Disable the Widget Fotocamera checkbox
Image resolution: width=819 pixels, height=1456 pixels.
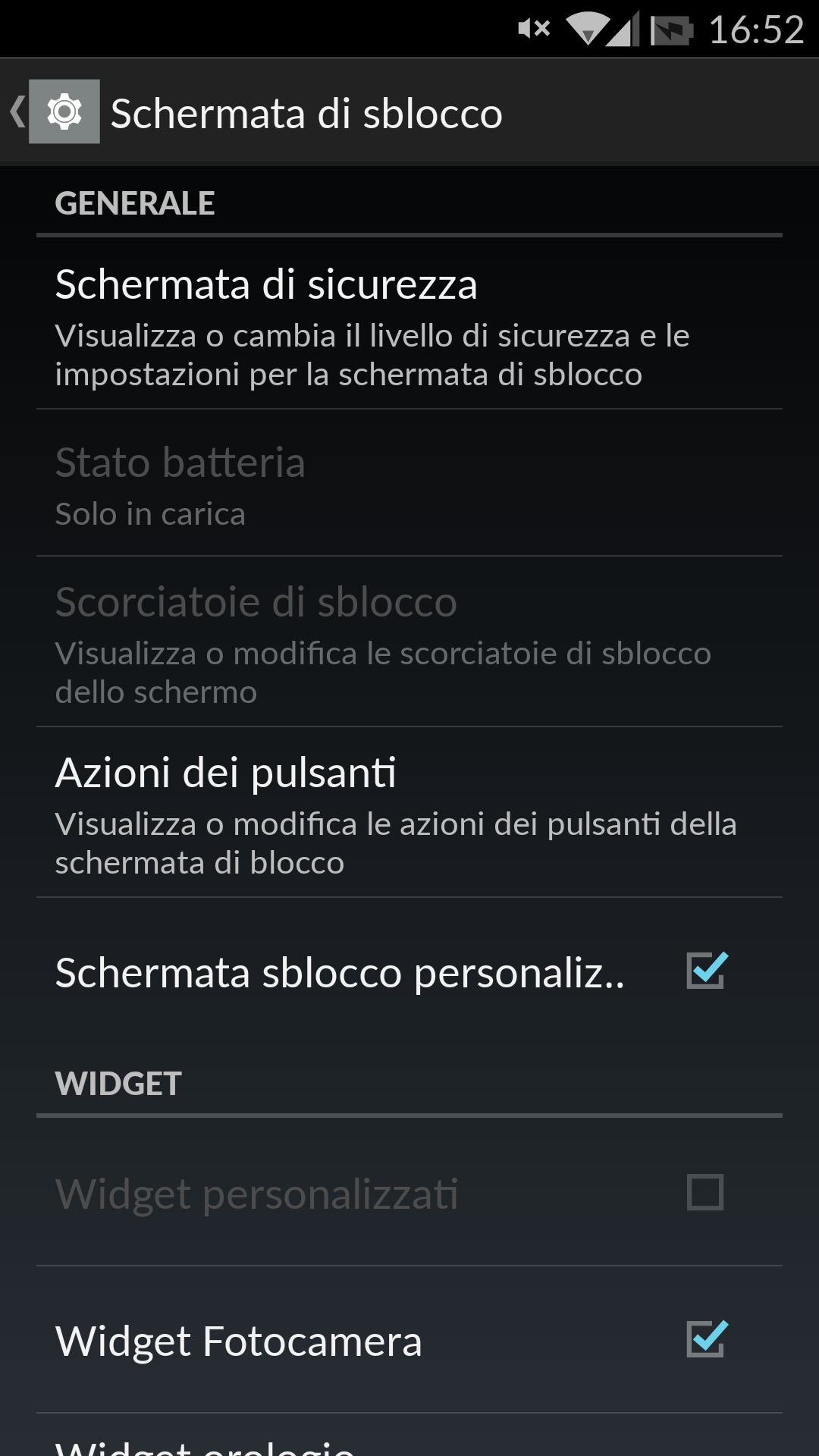(706, 1339)
